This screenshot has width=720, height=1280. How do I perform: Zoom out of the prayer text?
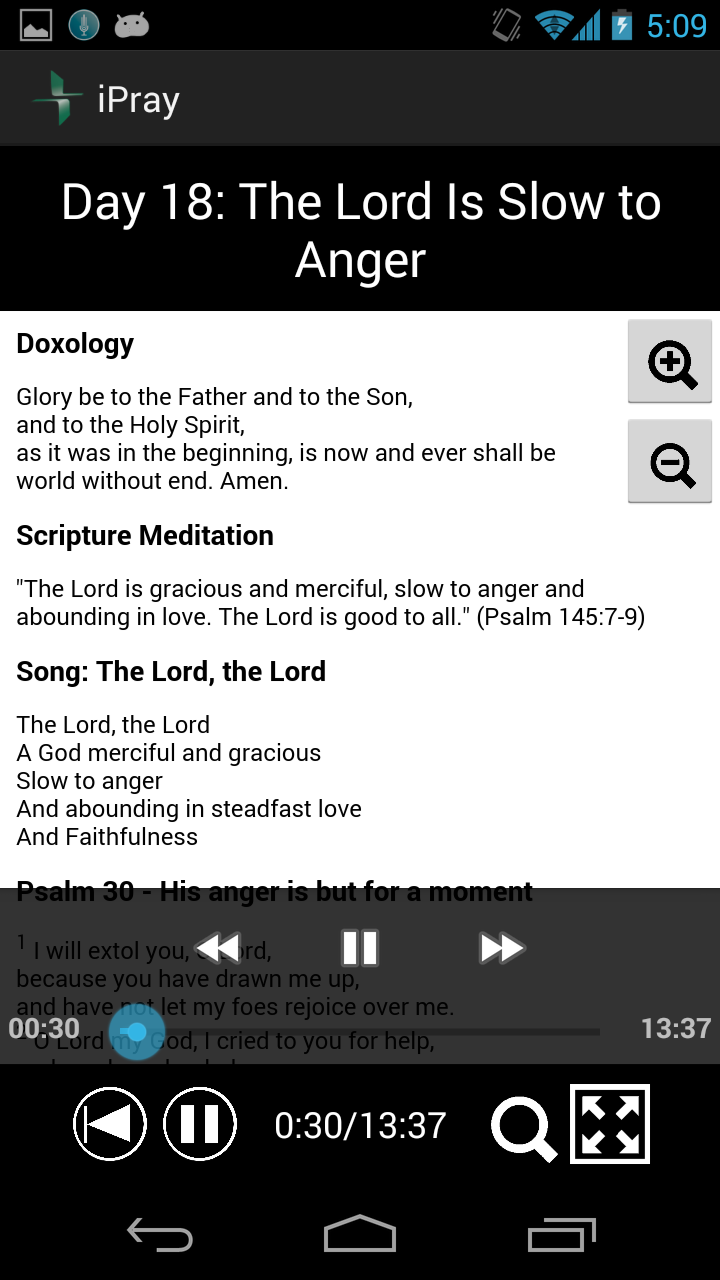tap(669, 461)
